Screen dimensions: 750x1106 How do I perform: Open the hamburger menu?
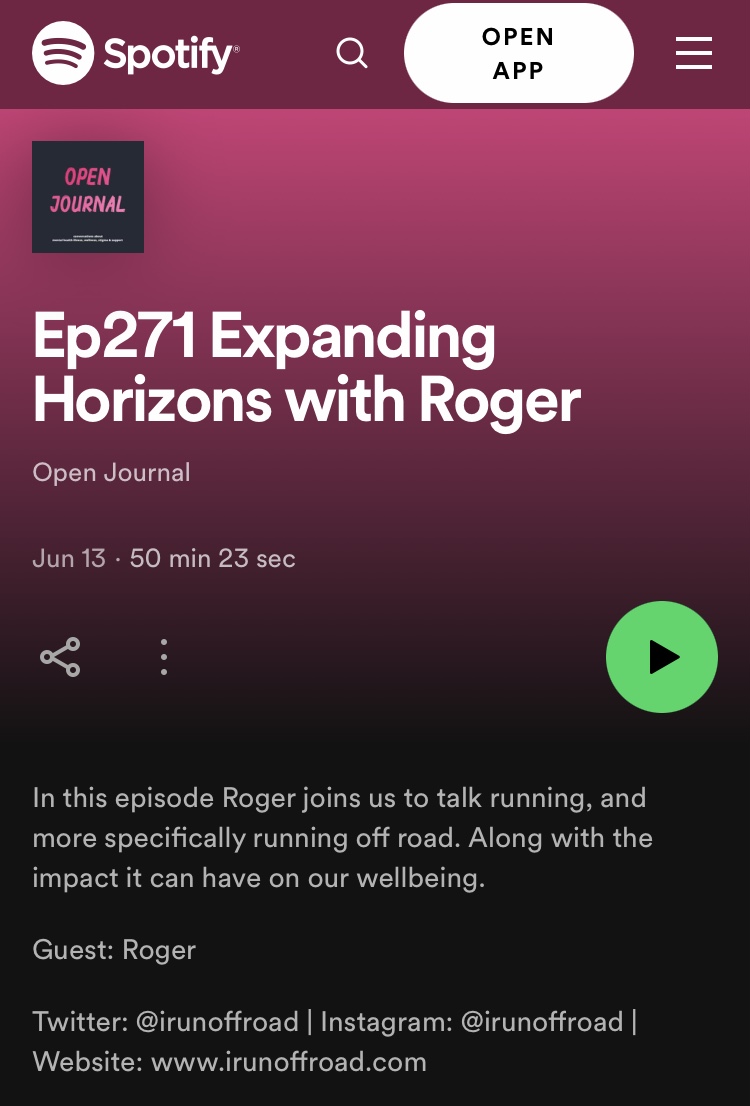click(x=693, y=53)
